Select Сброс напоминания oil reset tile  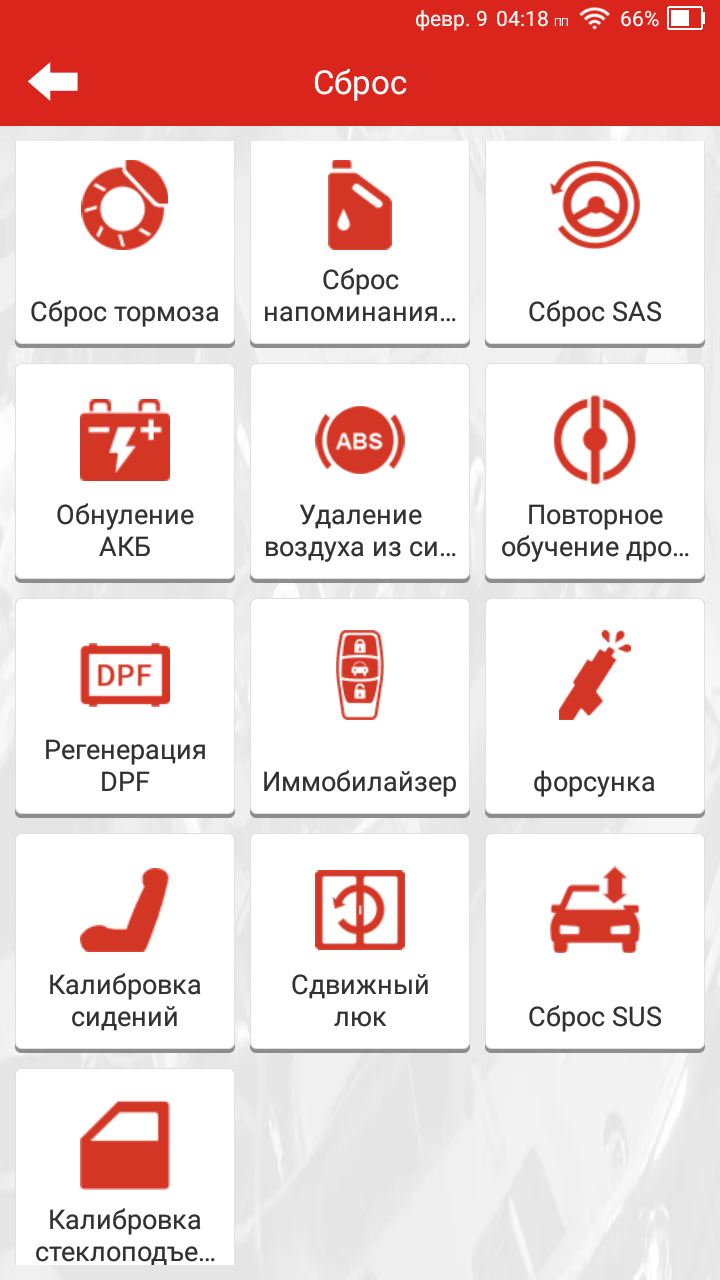360,243
